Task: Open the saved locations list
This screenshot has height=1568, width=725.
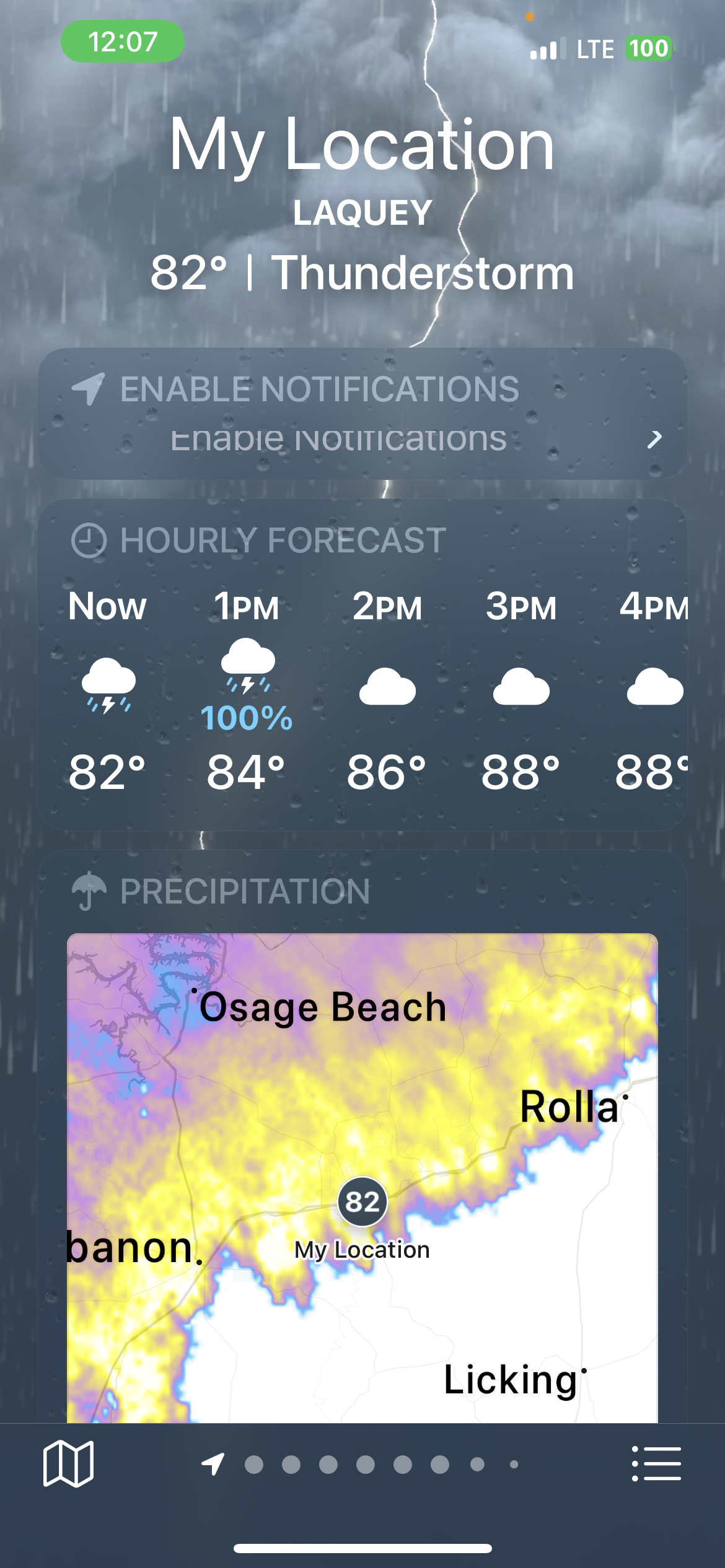Action: click(x=656, y=1463)
